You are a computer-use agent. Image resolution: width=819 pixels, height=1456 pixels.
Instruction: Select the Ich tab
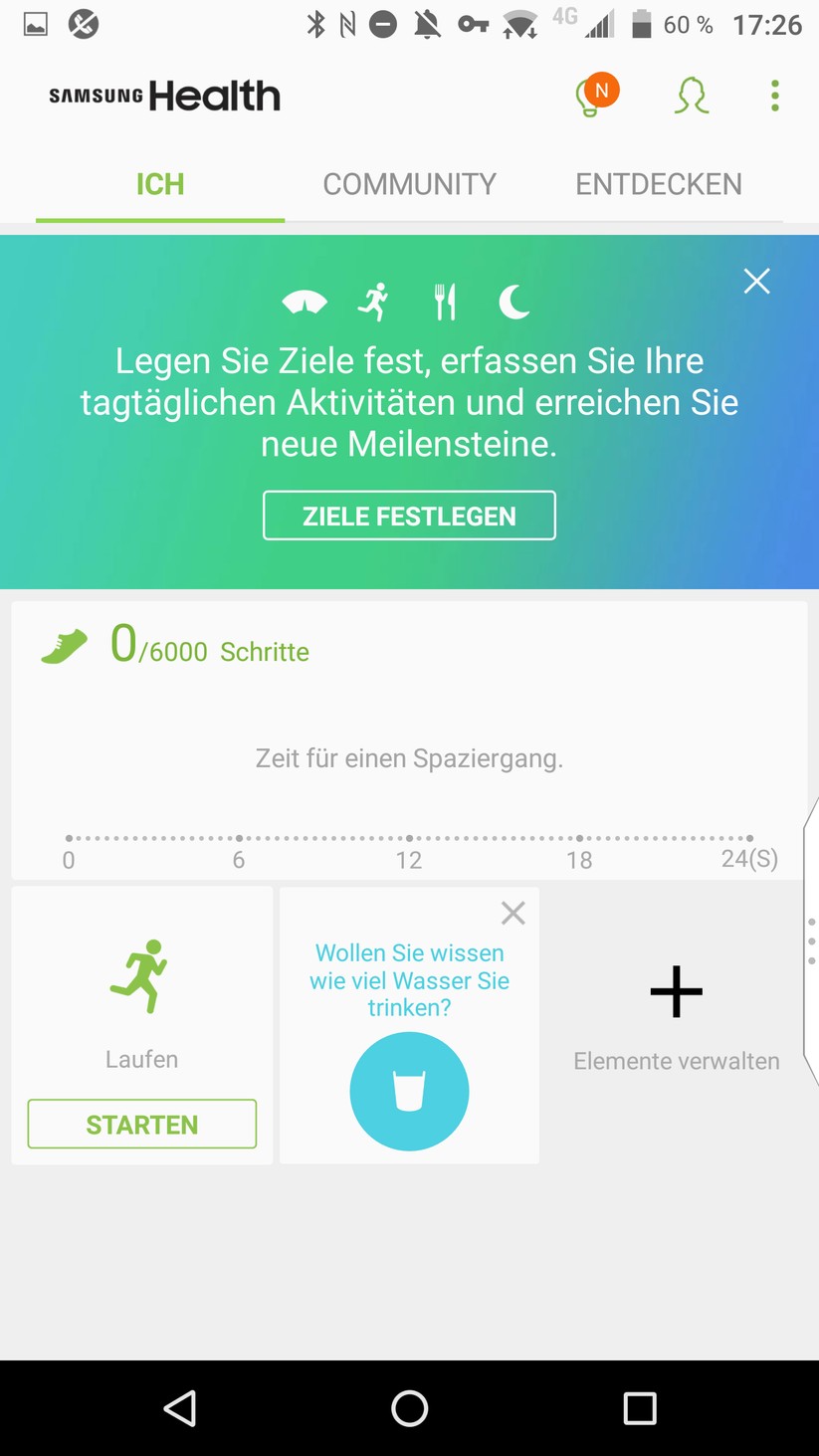point(160,184)
